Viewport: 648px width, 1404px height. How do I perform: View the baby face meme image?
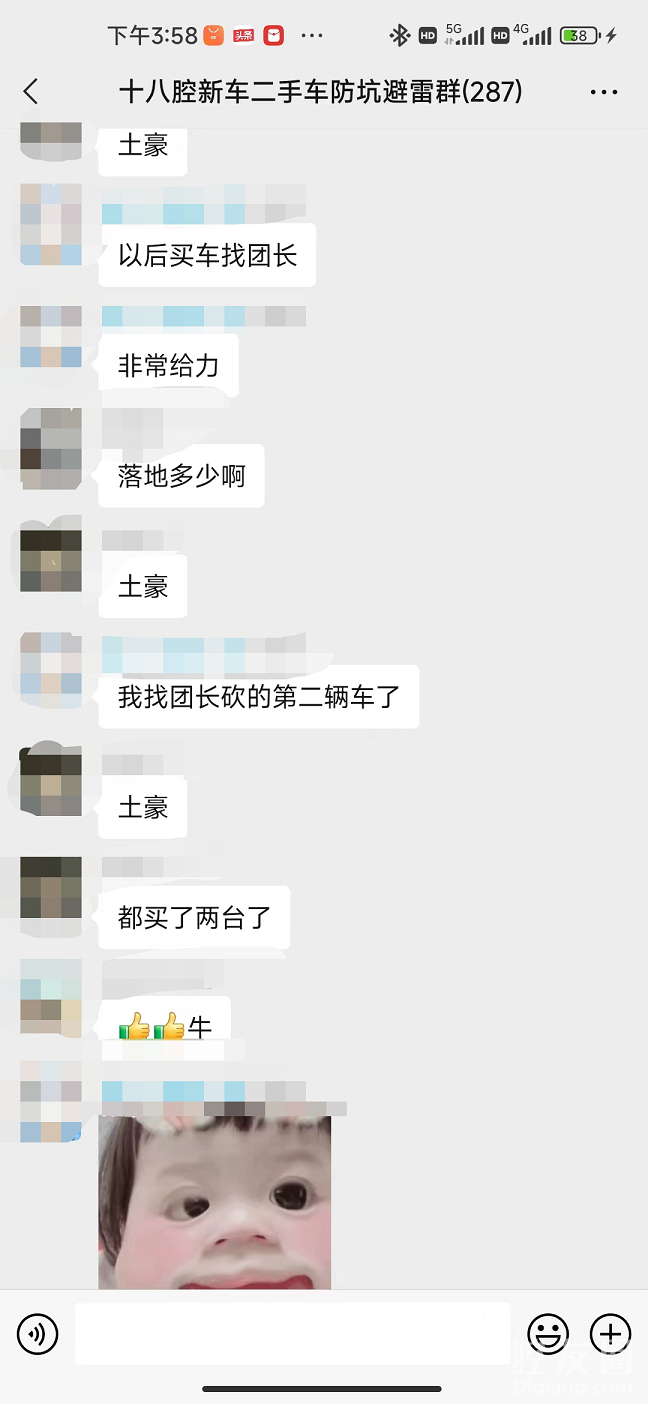click(214, 1202)
